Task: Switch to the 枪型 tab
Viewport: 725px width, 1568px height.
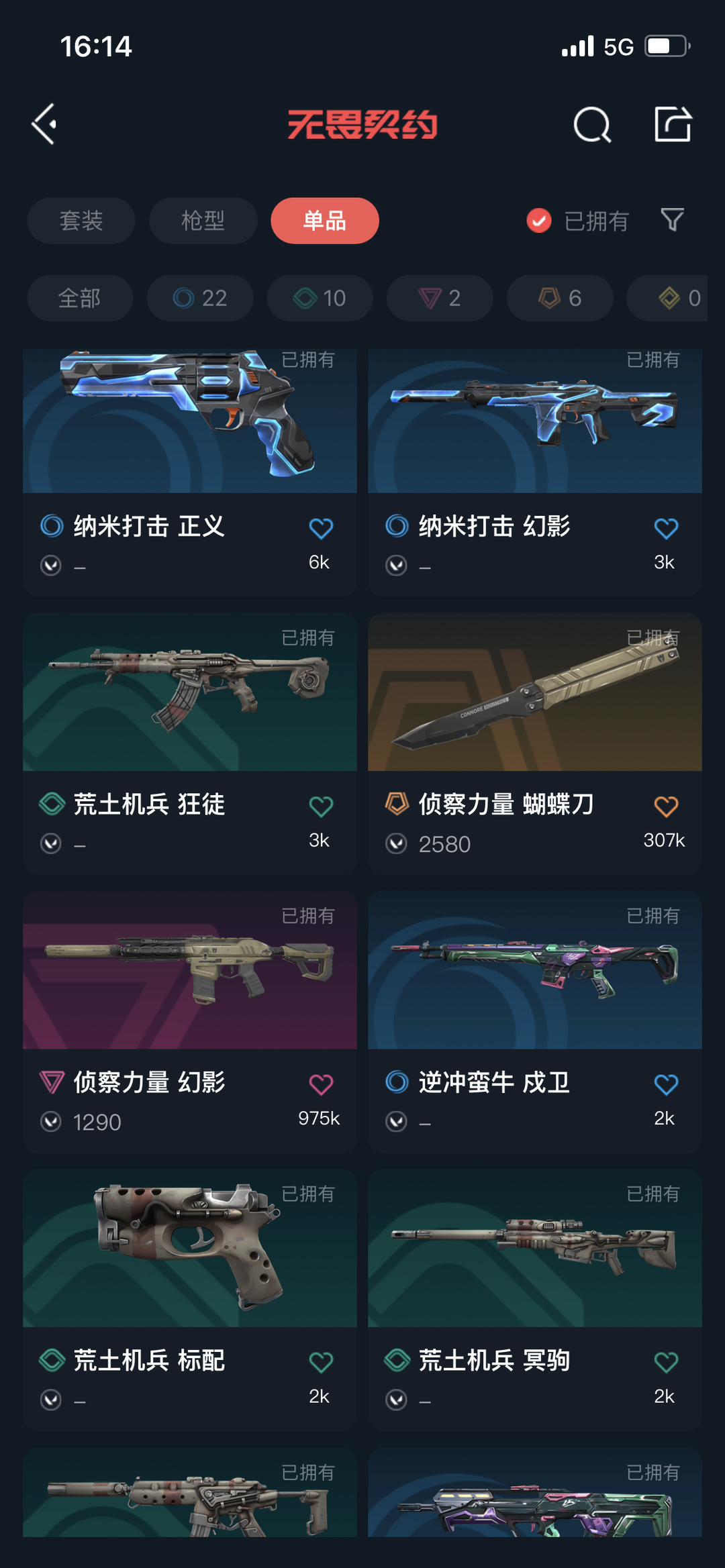Action: (203, 221)
